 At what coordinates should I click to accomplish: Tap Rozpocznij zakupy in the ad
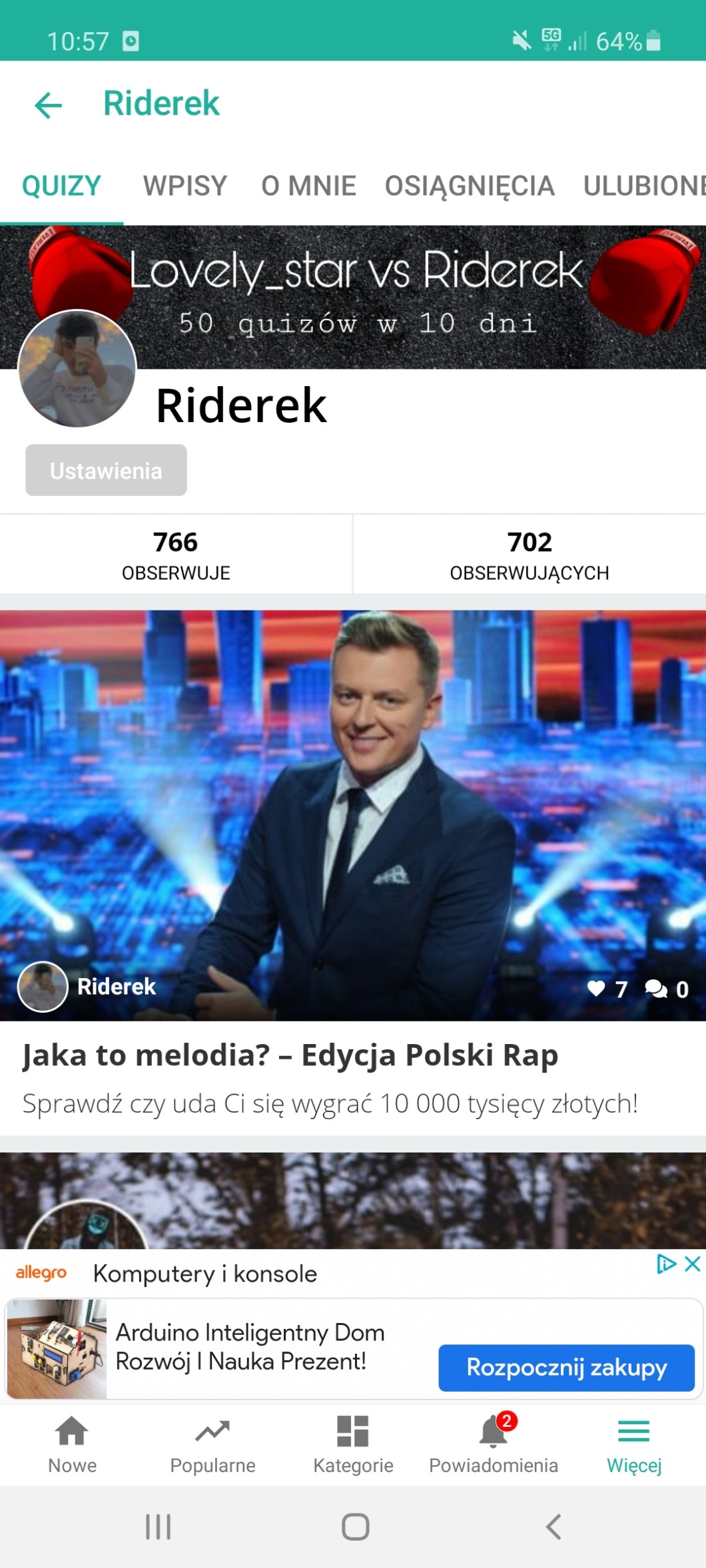[566, 1368]
